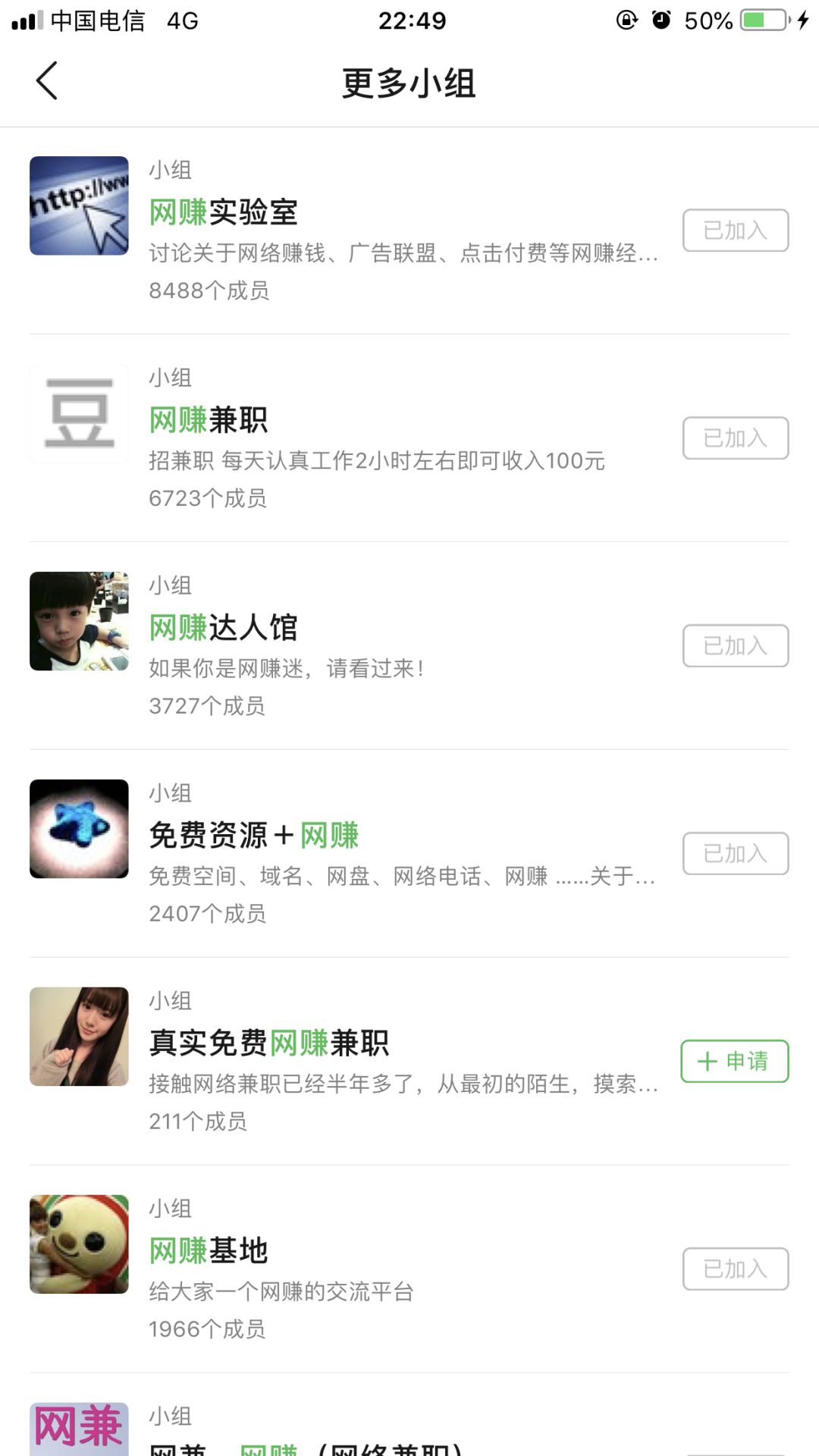This screenshot has height=1456, width=819.
Task: Tap 已加入 button for 6723-member 网赚兼职
Action: (x=735, y=438)
